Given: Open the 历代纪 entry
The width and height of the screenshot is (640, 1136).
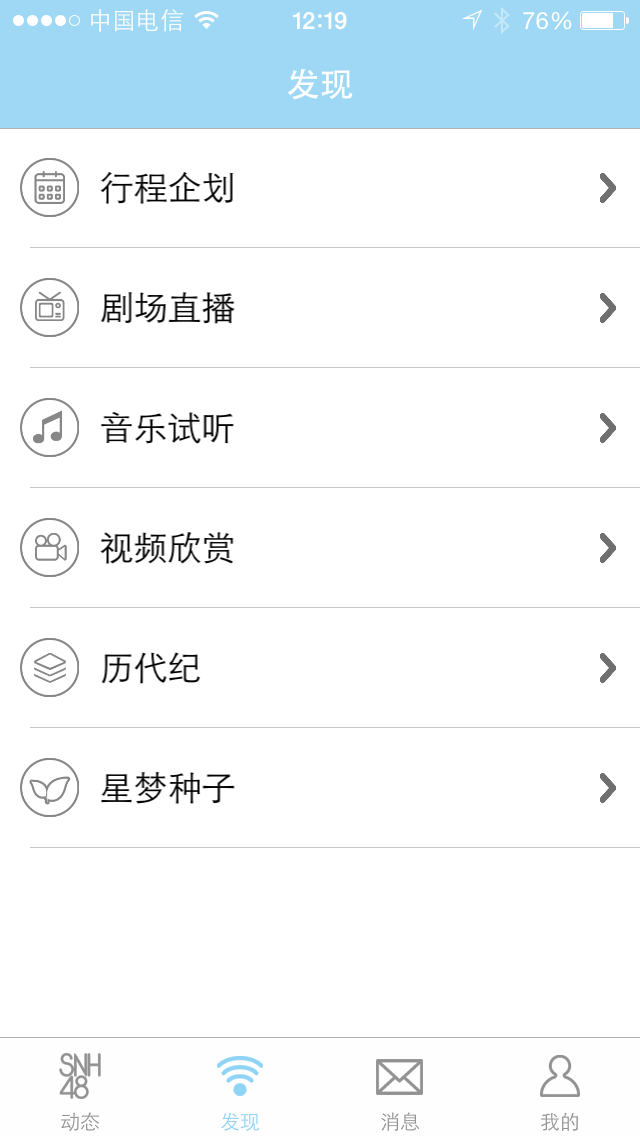Looking at the screenshot, I should pyautogui.click(x=320, y=668).
